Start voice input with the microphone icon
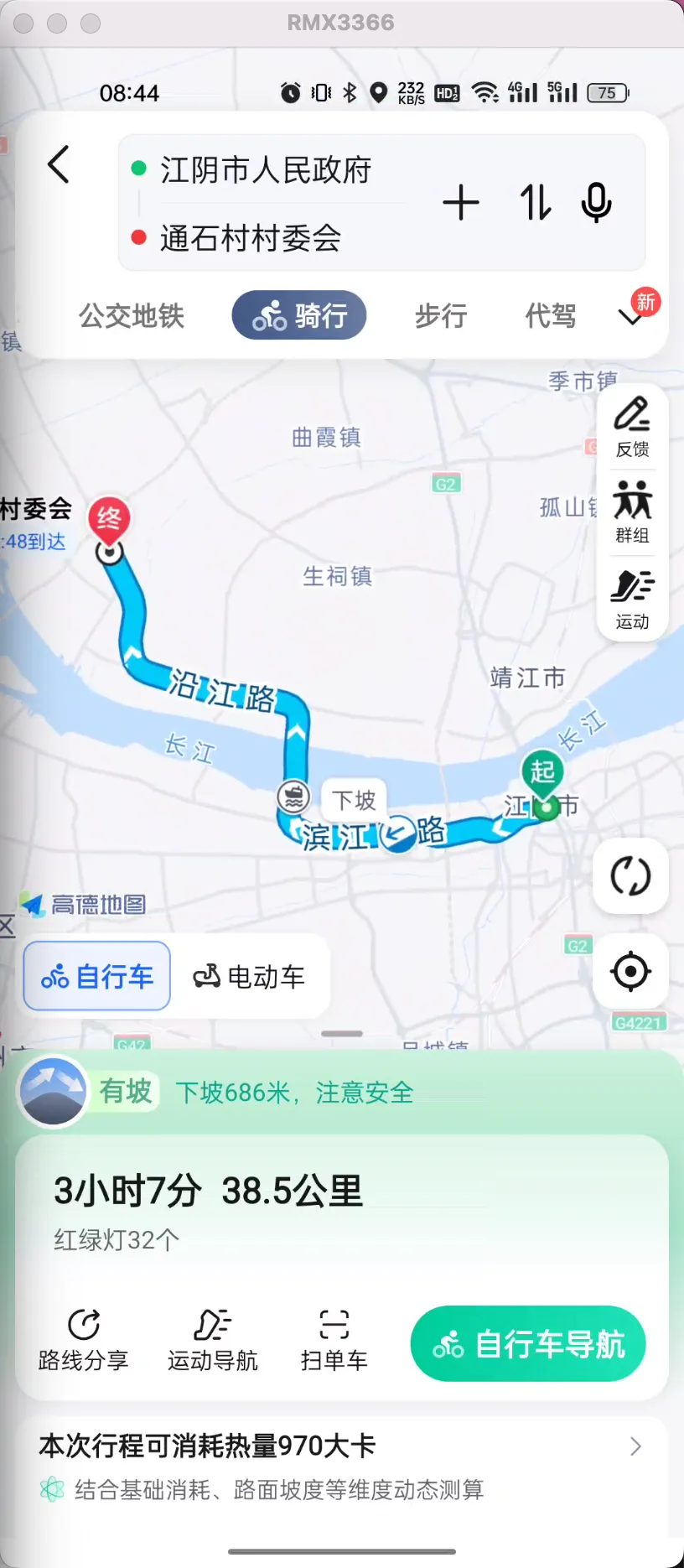684x1568 pixels. (595, 202)
